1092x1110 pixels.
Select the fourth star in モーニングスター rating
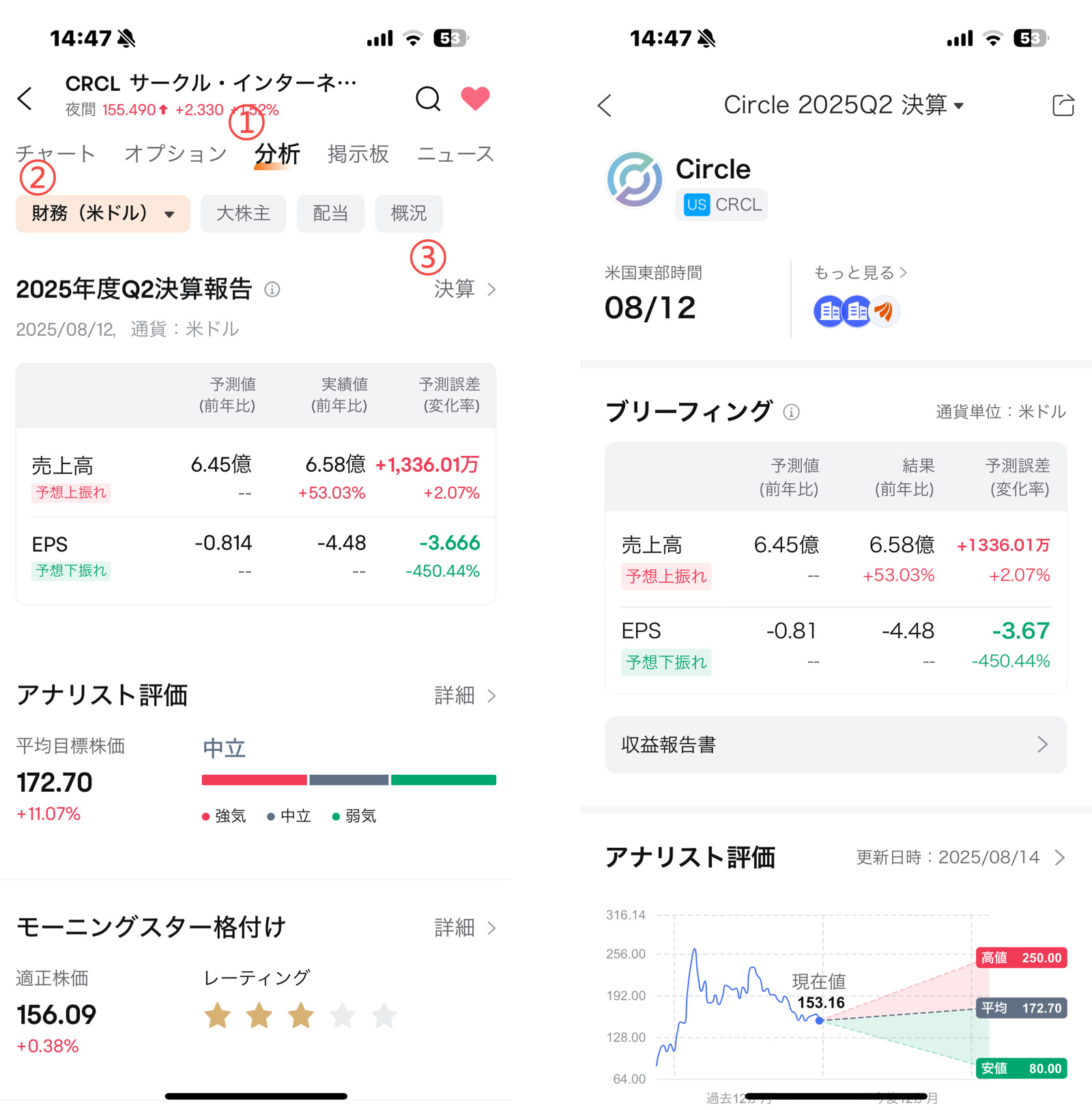pyautogui.click(x=342, y=1016)
